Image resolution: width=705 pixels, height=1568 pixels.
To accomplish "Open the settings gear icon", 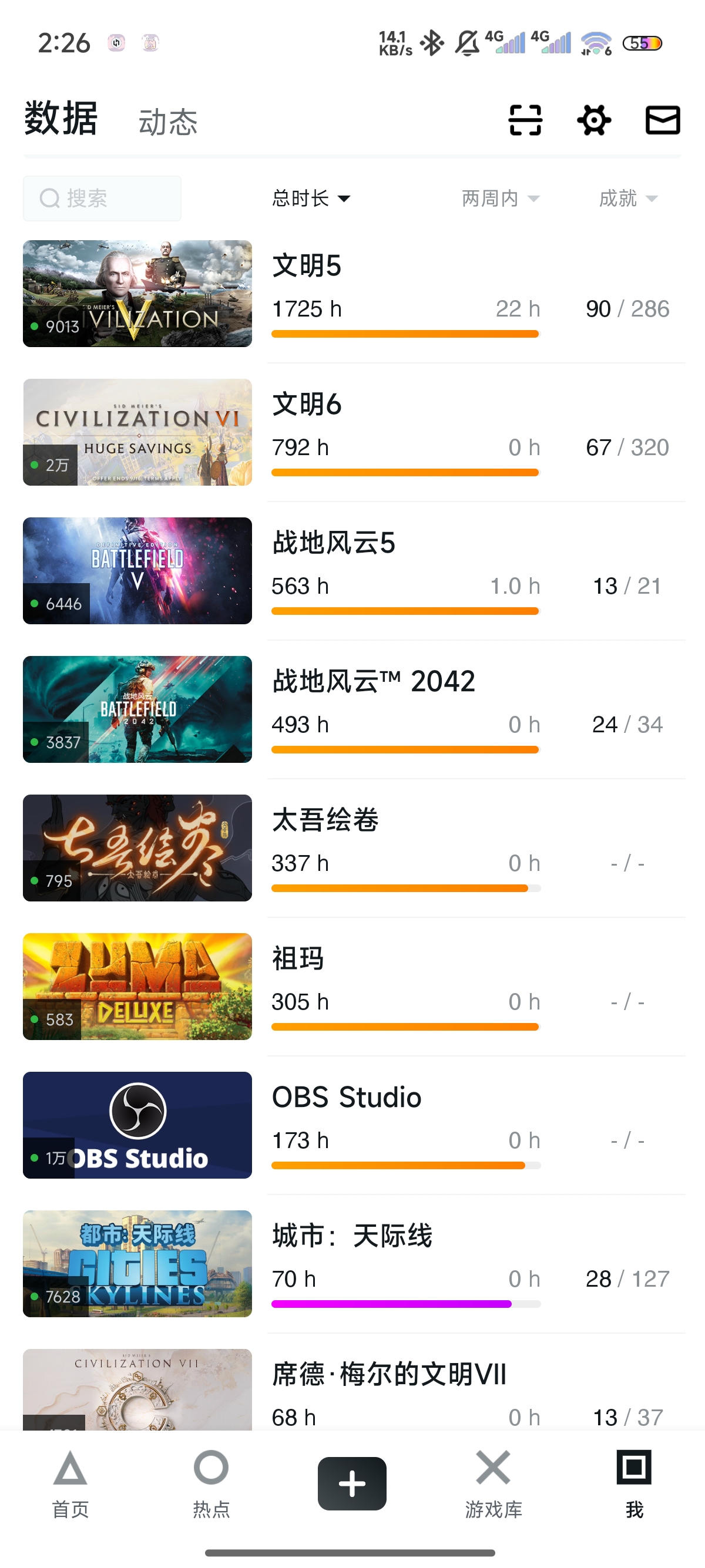I will [593, 121].
